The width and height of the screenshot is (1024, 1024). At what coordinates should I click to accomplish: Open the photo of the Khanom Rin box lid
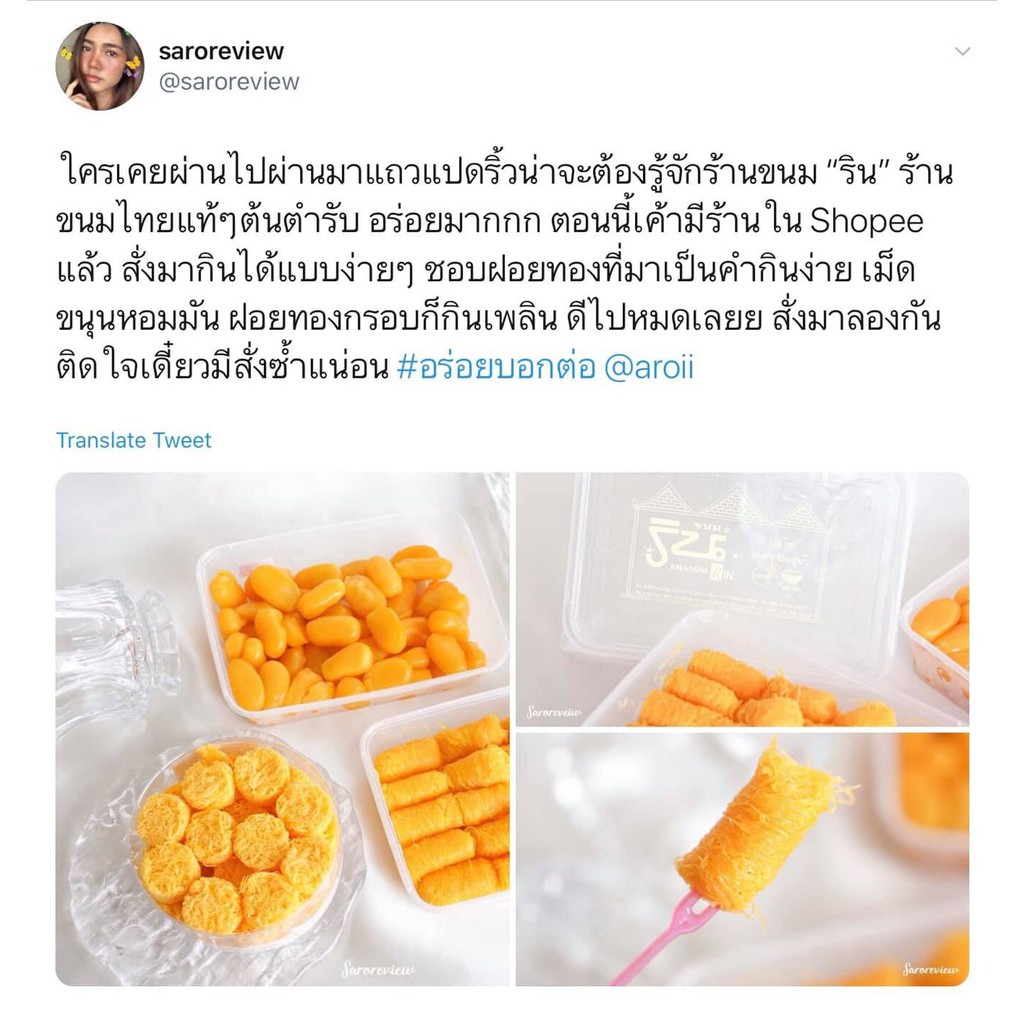742,599
